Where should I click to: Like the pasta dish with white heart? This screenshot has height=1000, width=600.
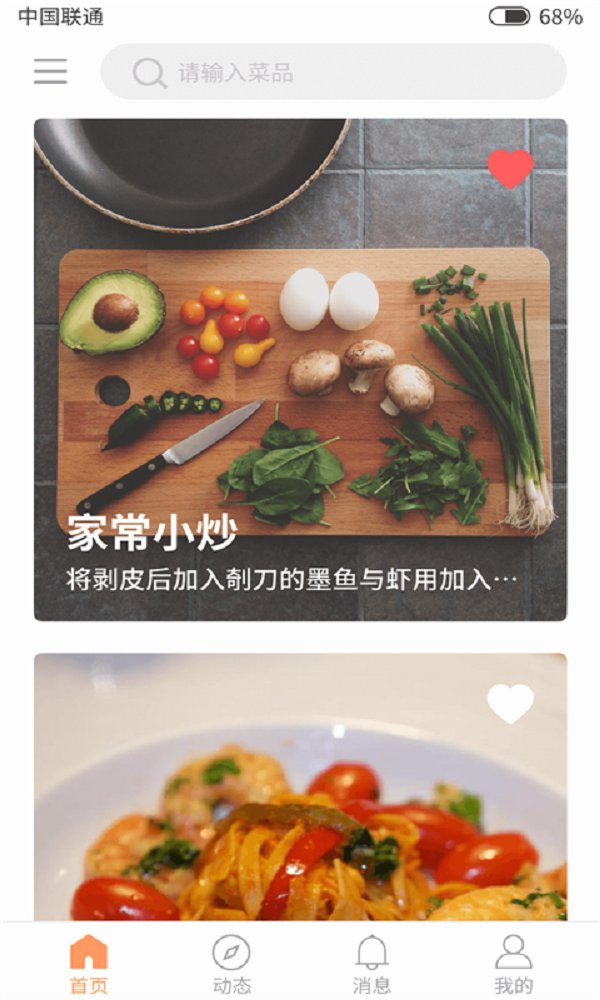point(510,704)
